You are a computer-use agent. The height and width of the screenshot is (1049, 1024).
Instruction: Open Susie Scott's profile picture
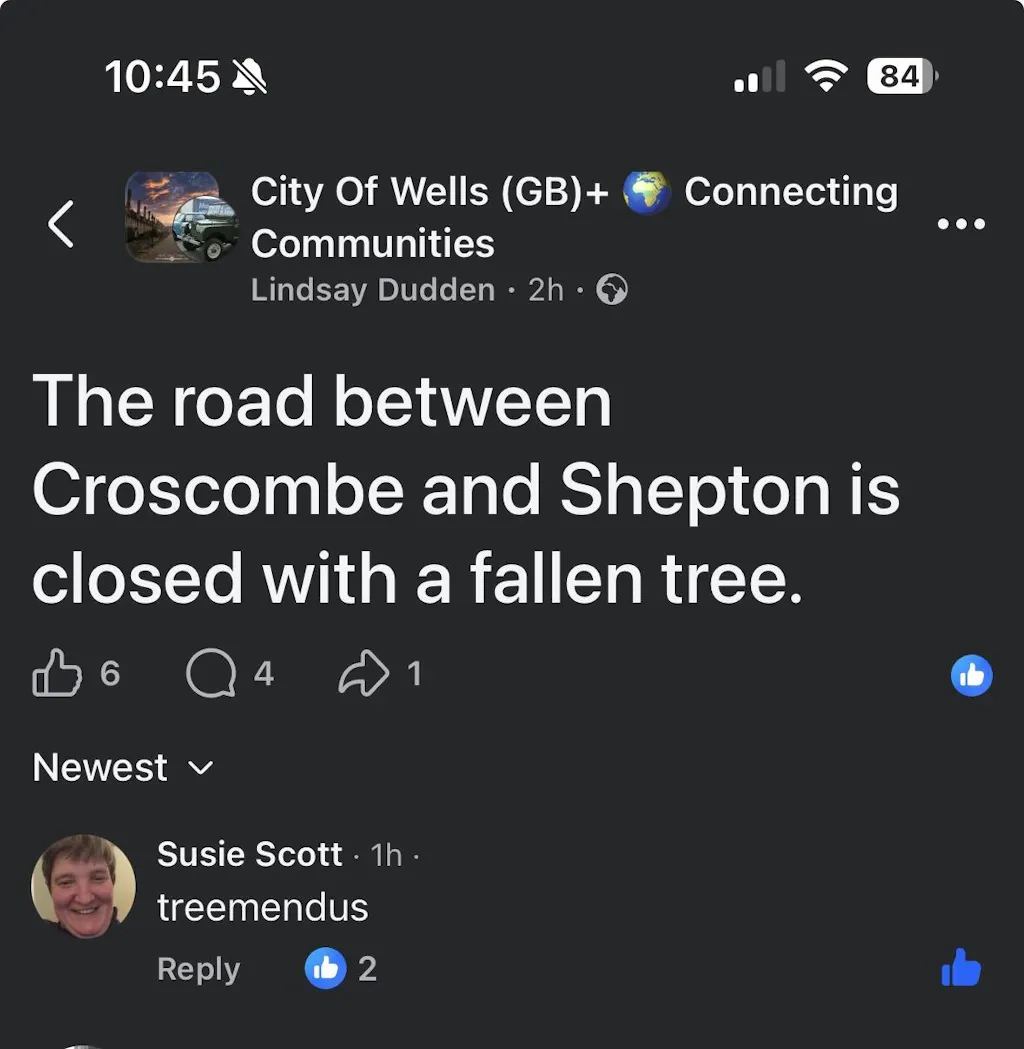pos(83,884)
